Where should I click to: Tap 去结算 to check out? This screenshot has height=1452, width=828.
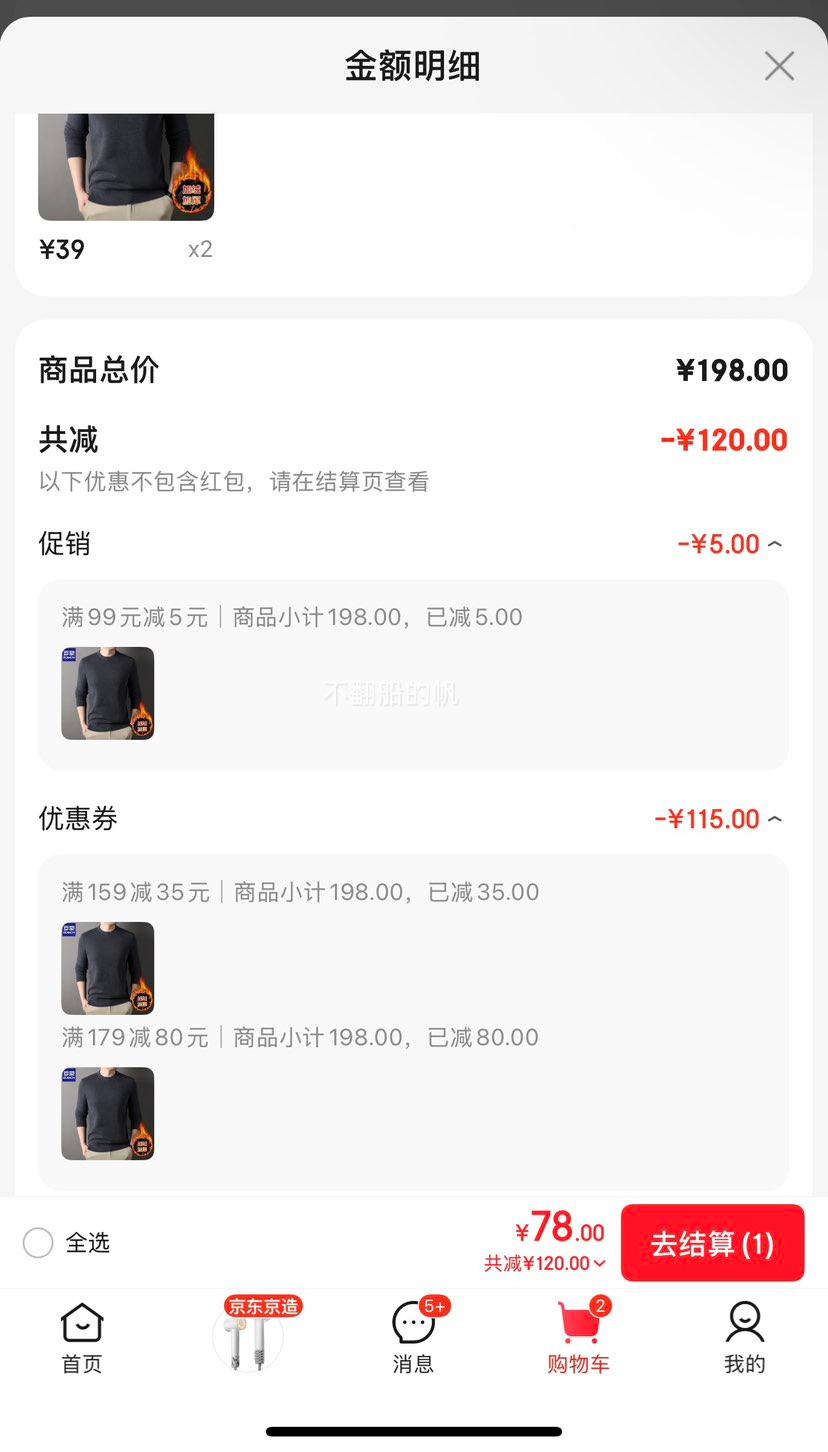coord(712,1243)
